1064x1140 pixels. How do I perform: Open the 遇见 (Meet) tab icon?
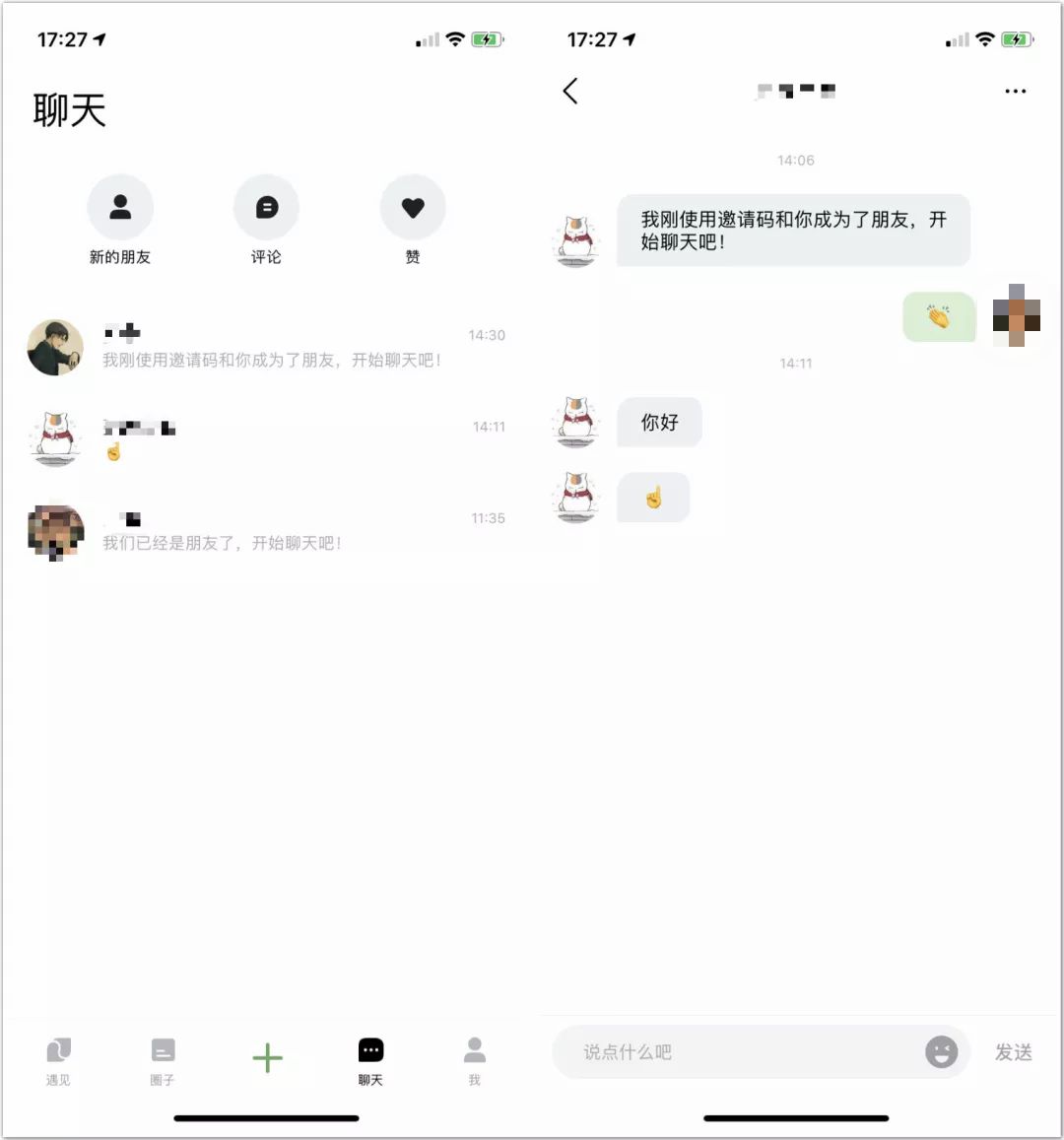[x=57, y=1051]
